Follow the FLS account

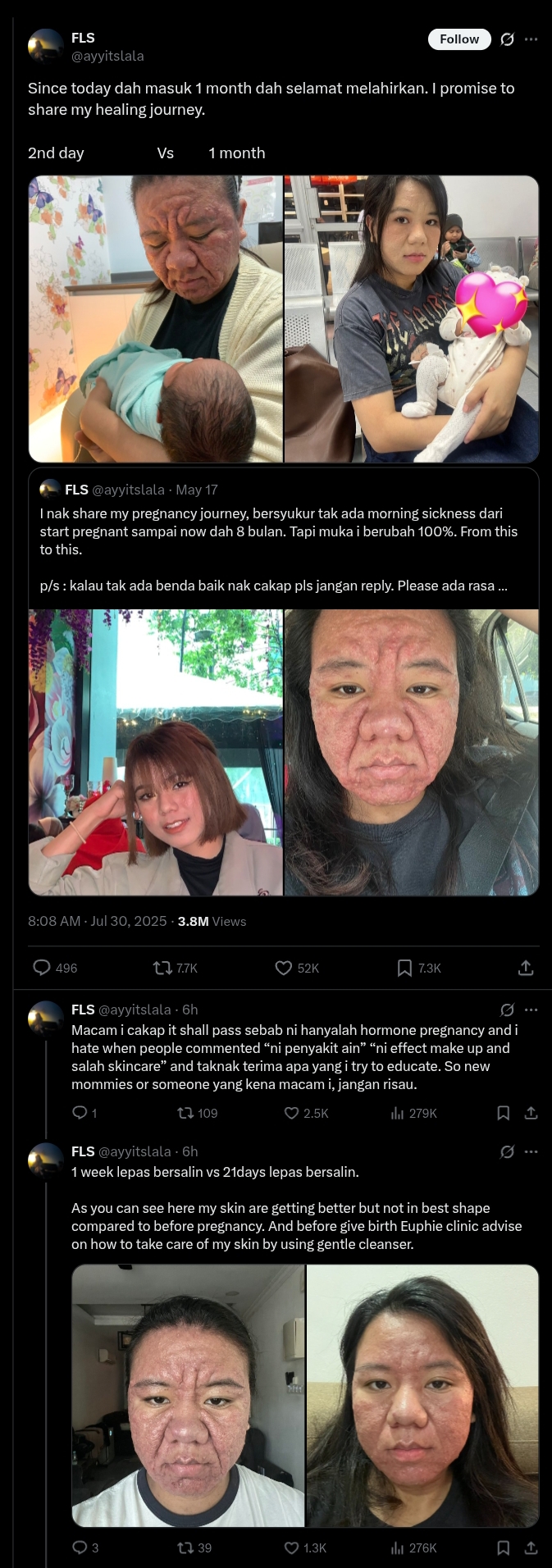458,39
